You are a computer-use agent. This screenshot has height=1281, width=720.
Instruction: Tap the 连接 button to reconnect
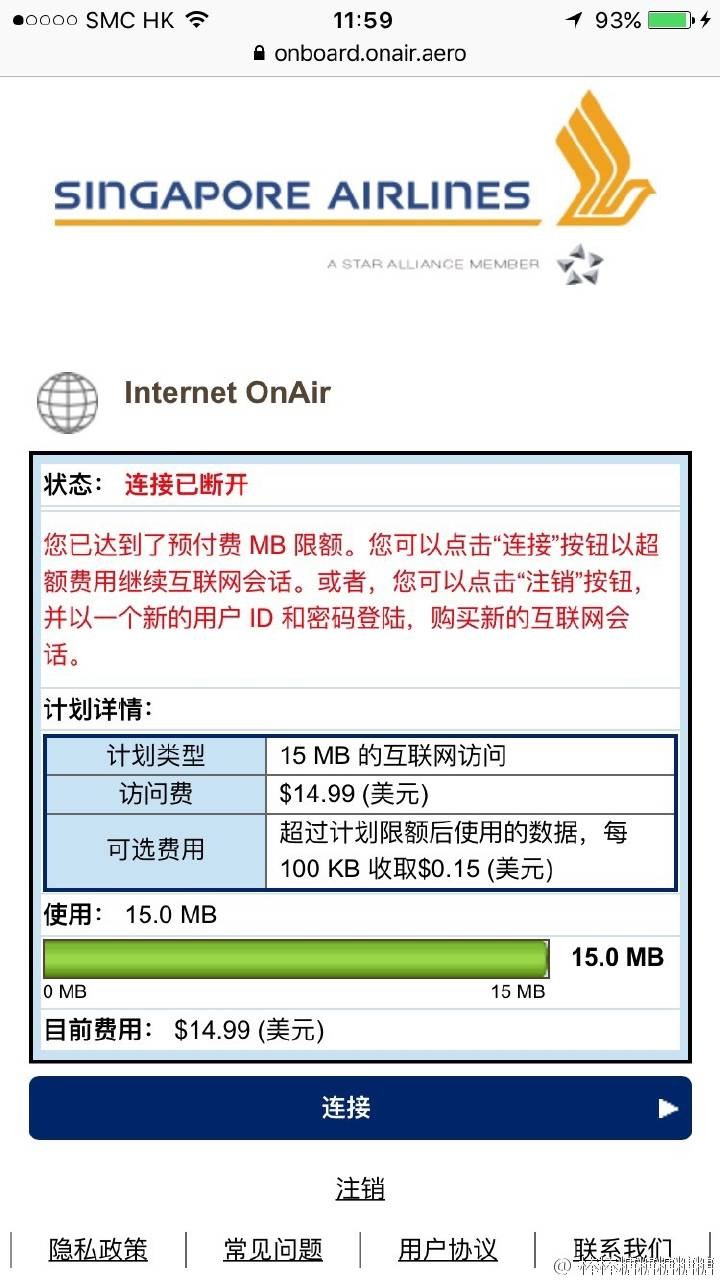[360, 1107]
